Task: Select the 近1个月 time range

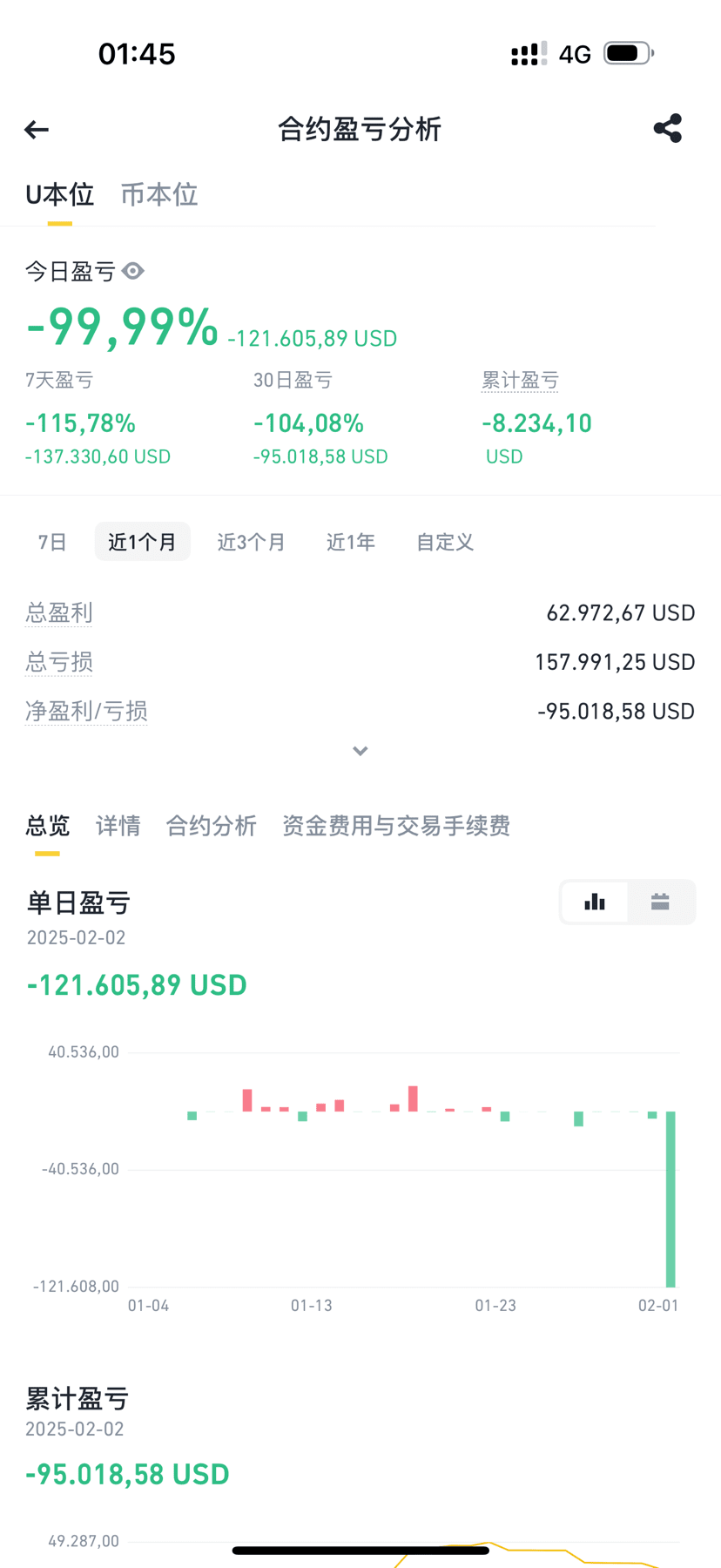Action: coord(143,542)
